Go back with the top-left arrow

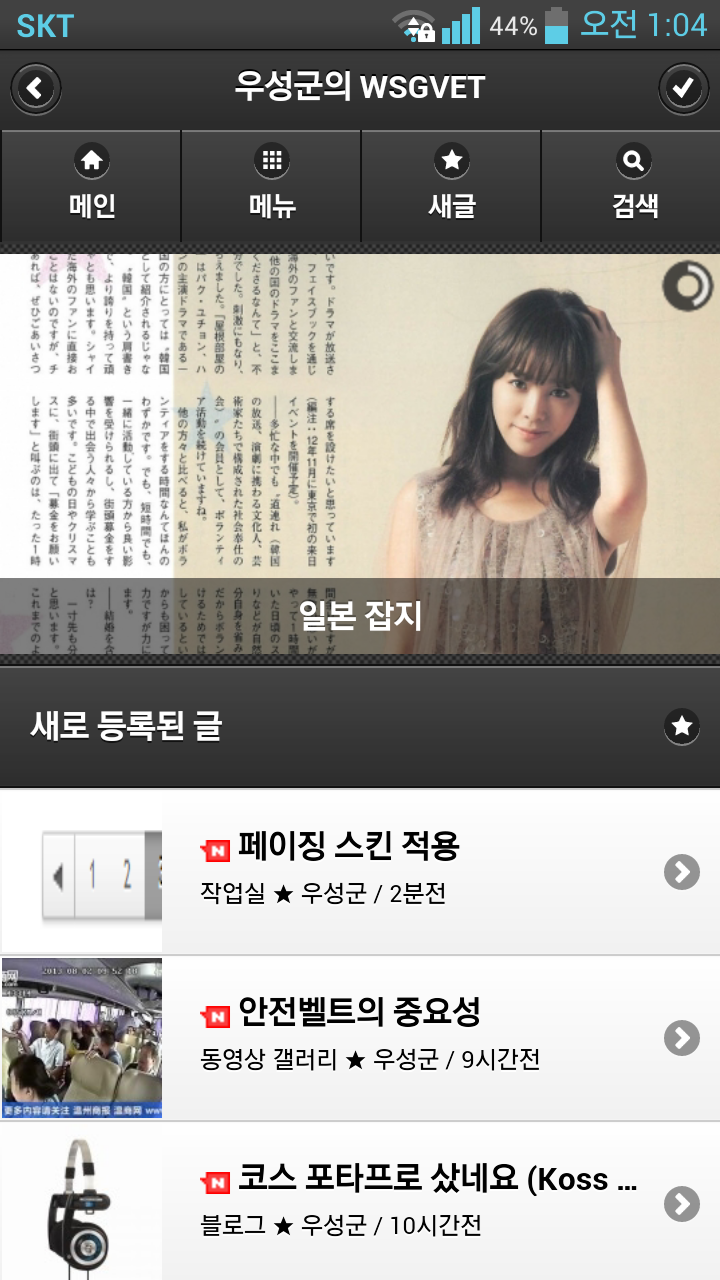coord(36,88)
